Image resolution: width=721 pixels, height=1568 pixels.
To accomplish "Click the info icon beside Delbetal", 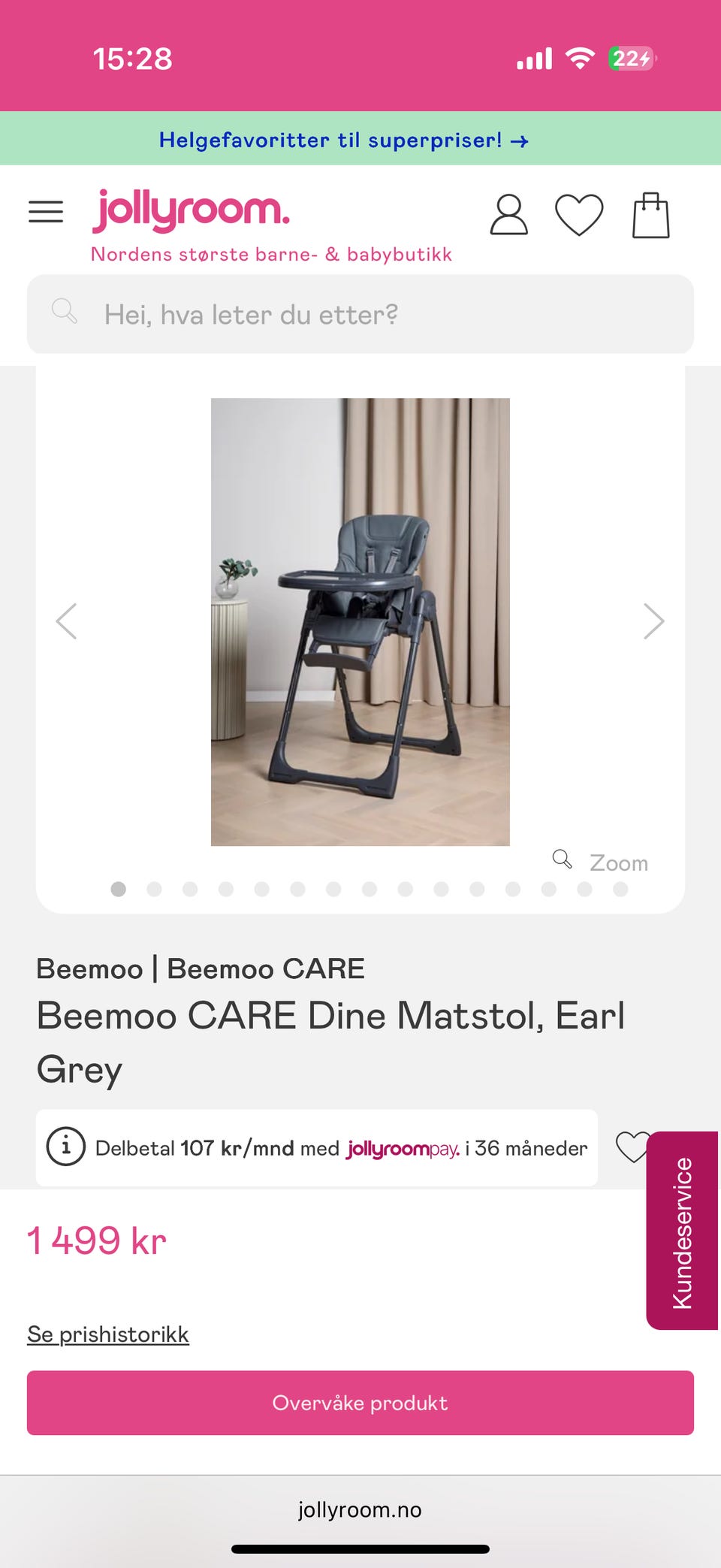I will (x=66, y=1147).
